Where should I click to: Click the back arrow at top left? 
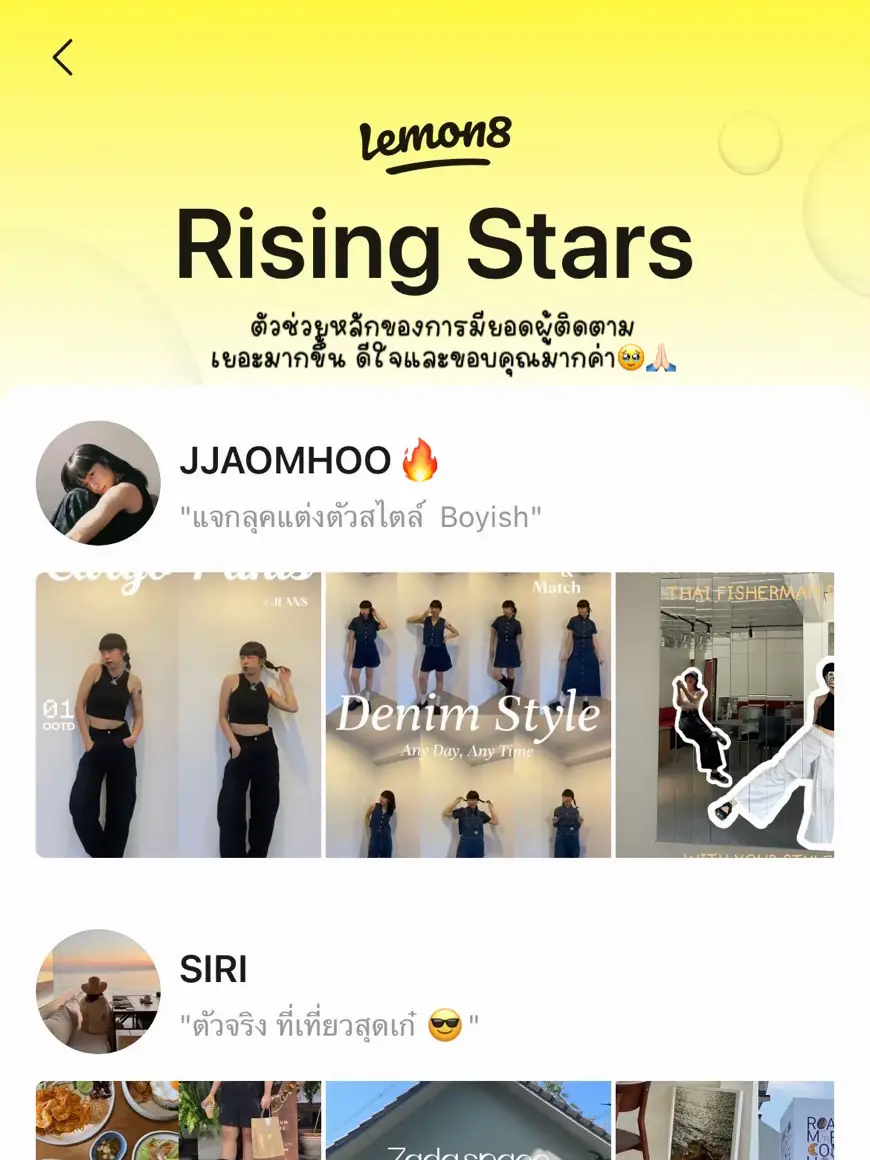pyautogui.click(x=62, y=57)
